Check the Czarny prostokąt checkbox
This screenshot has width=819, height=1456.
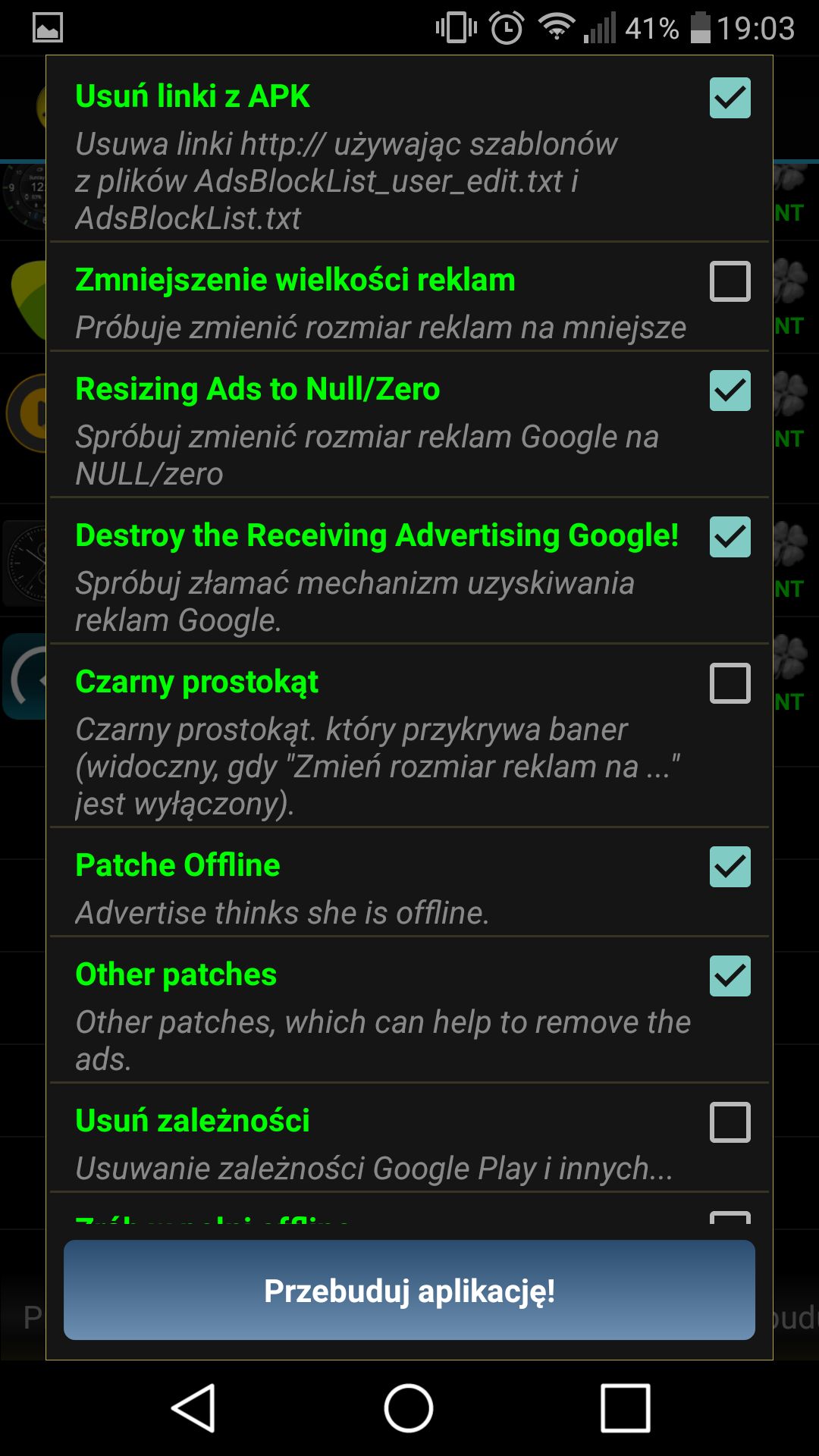click(730, 683)
